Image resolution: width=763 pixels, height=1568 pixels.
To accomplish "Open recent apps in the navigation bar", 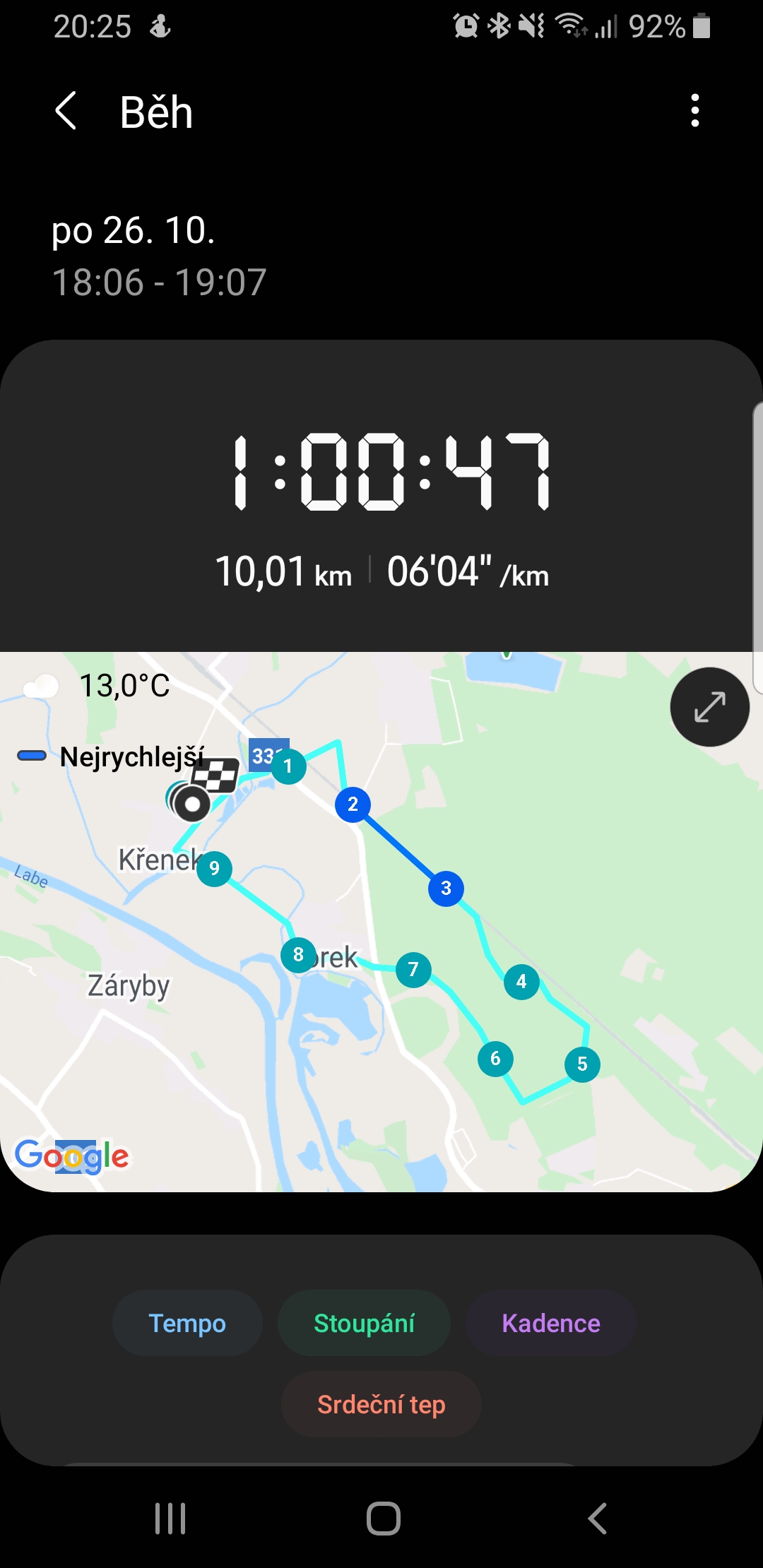I will pos(170,1519).
